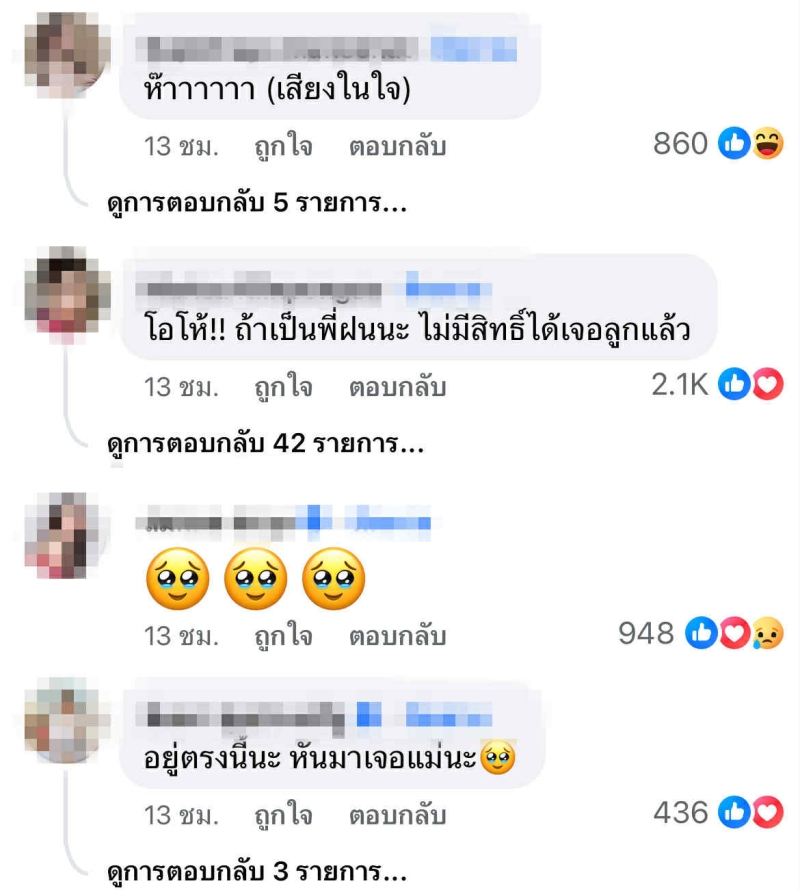800x890 pixels.
Task: Like the comment "อยู่ตรงนี้นะ หันมาเจอแม่นะ"
Action: [282, 815]
